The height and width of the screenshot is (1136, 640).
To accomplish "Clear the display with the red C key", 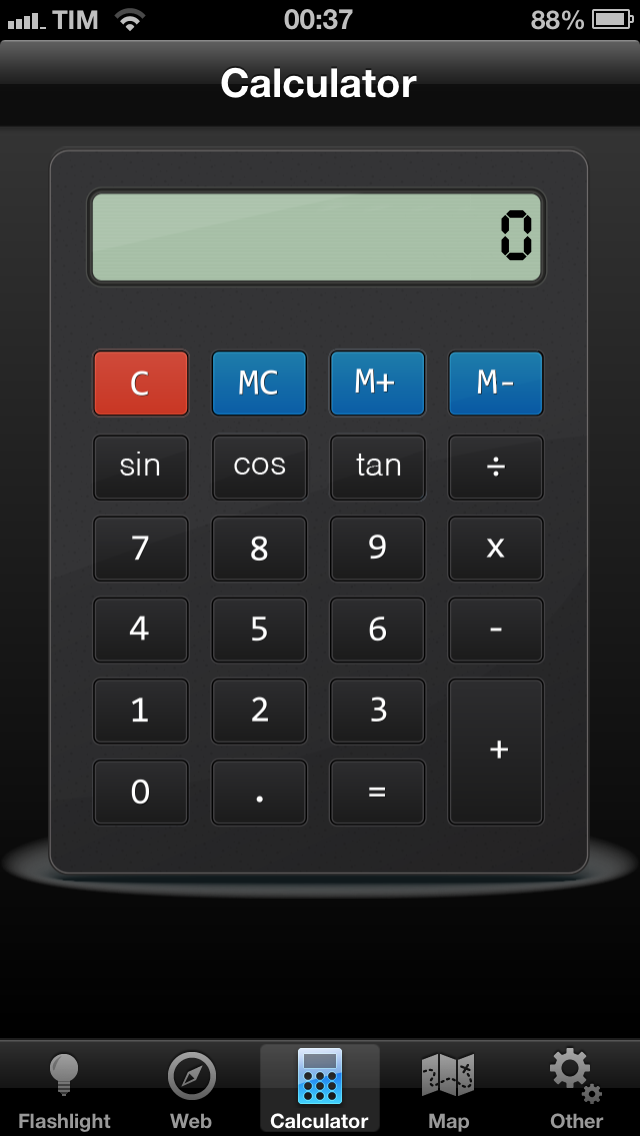I will pyautogui.click(x=140, y=383).
